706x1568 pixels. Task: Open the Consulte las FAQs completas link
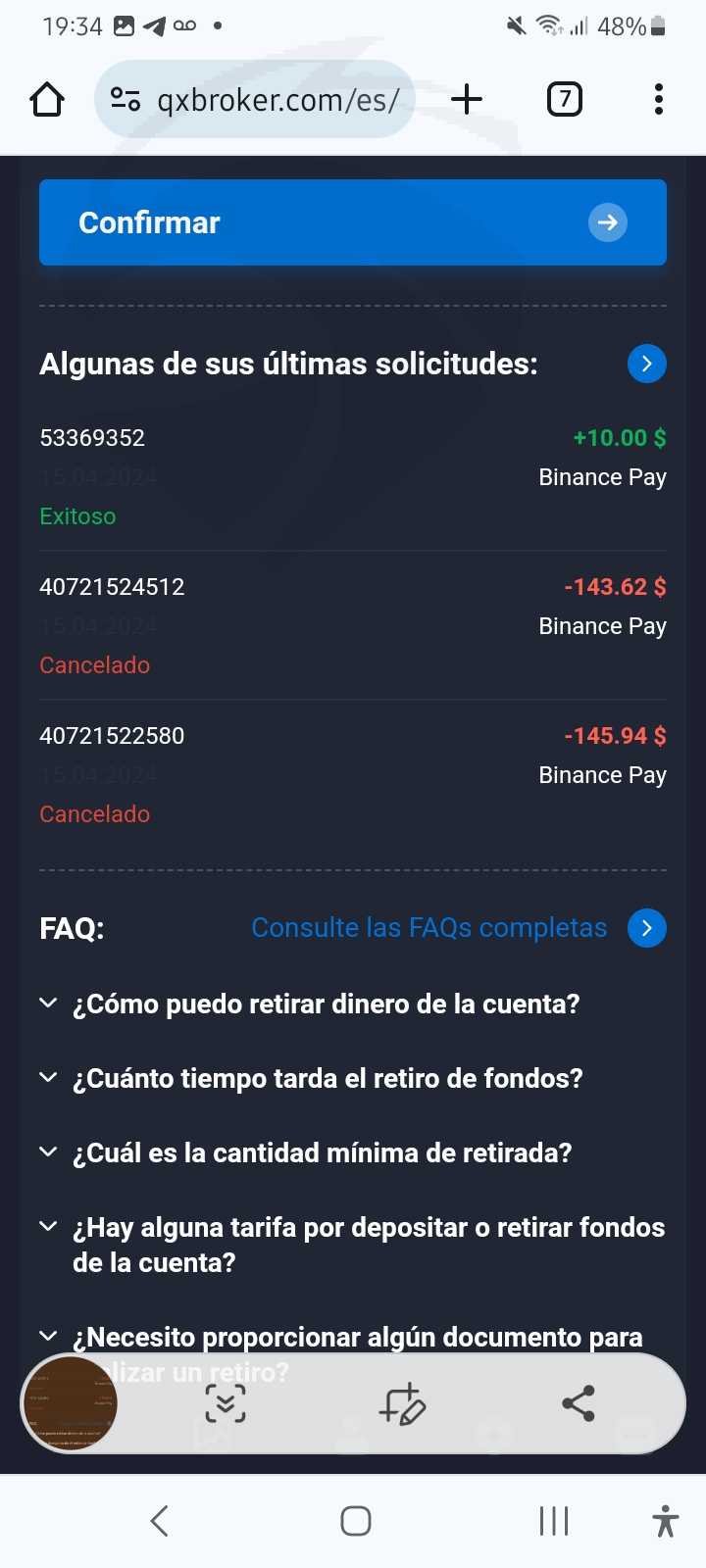429,928
